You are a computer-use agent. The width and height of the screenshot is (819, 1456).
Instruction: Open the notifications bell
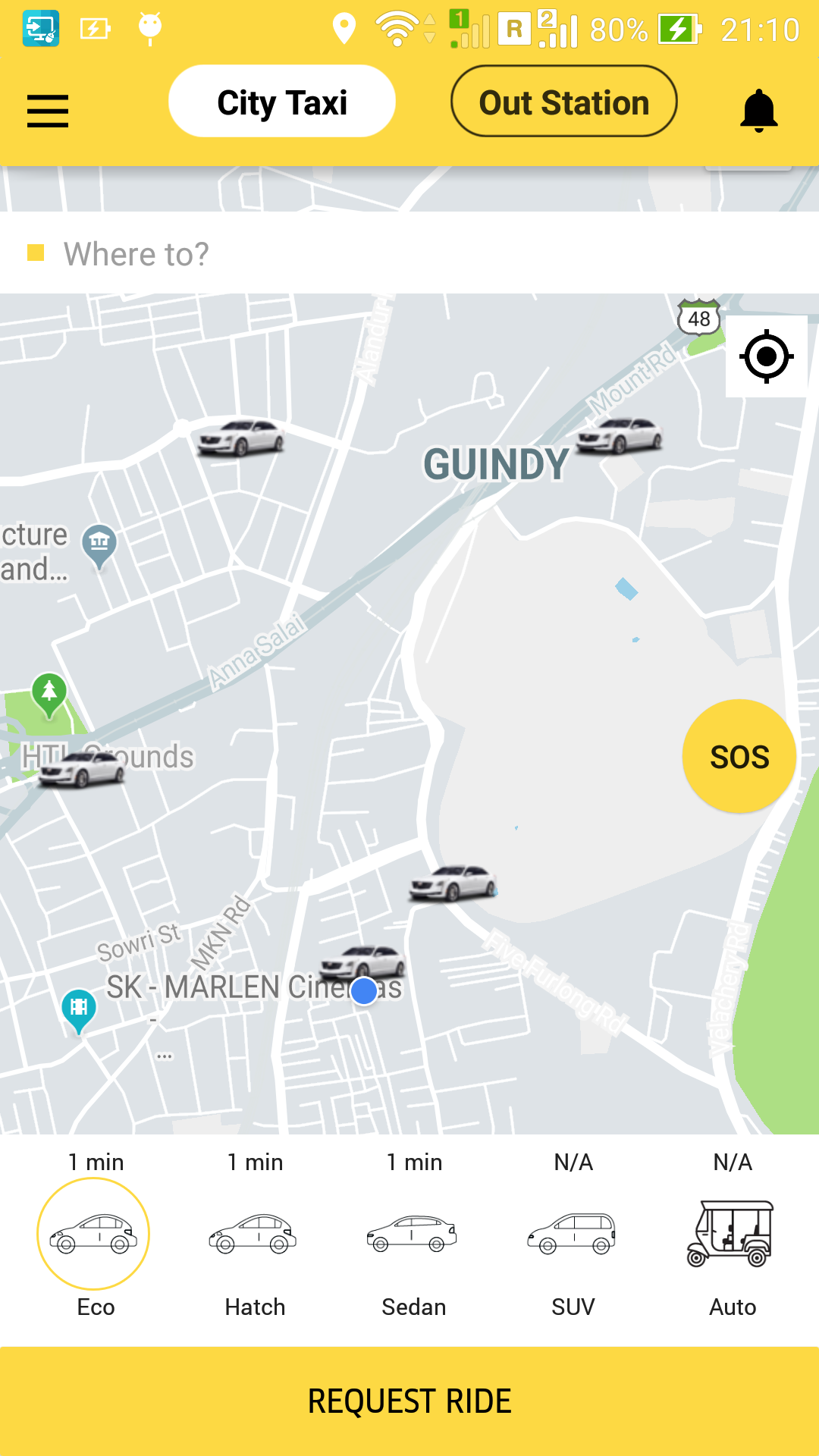[x=758, y=111]
